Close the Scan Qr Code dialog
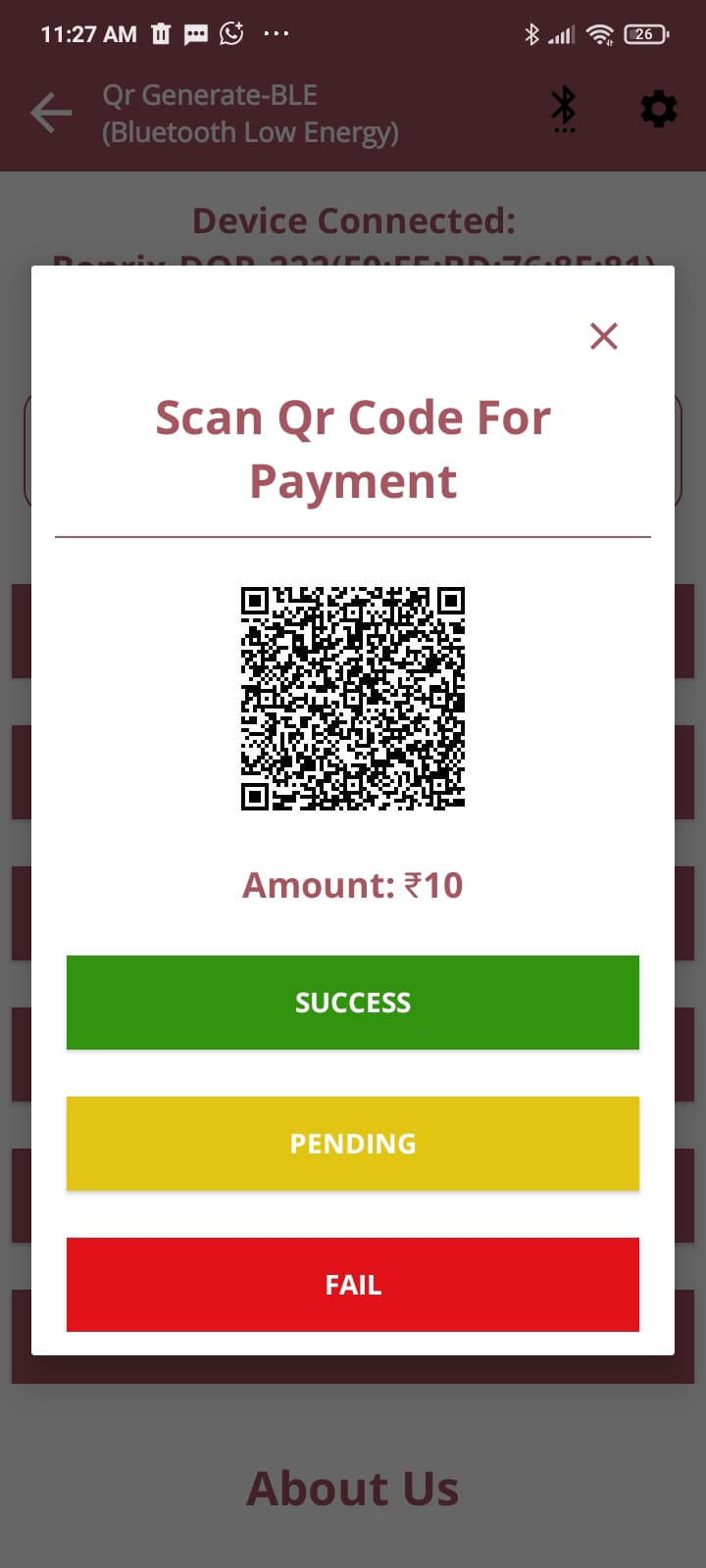Viewport: 706px width, 1568px height. [604, 336]
